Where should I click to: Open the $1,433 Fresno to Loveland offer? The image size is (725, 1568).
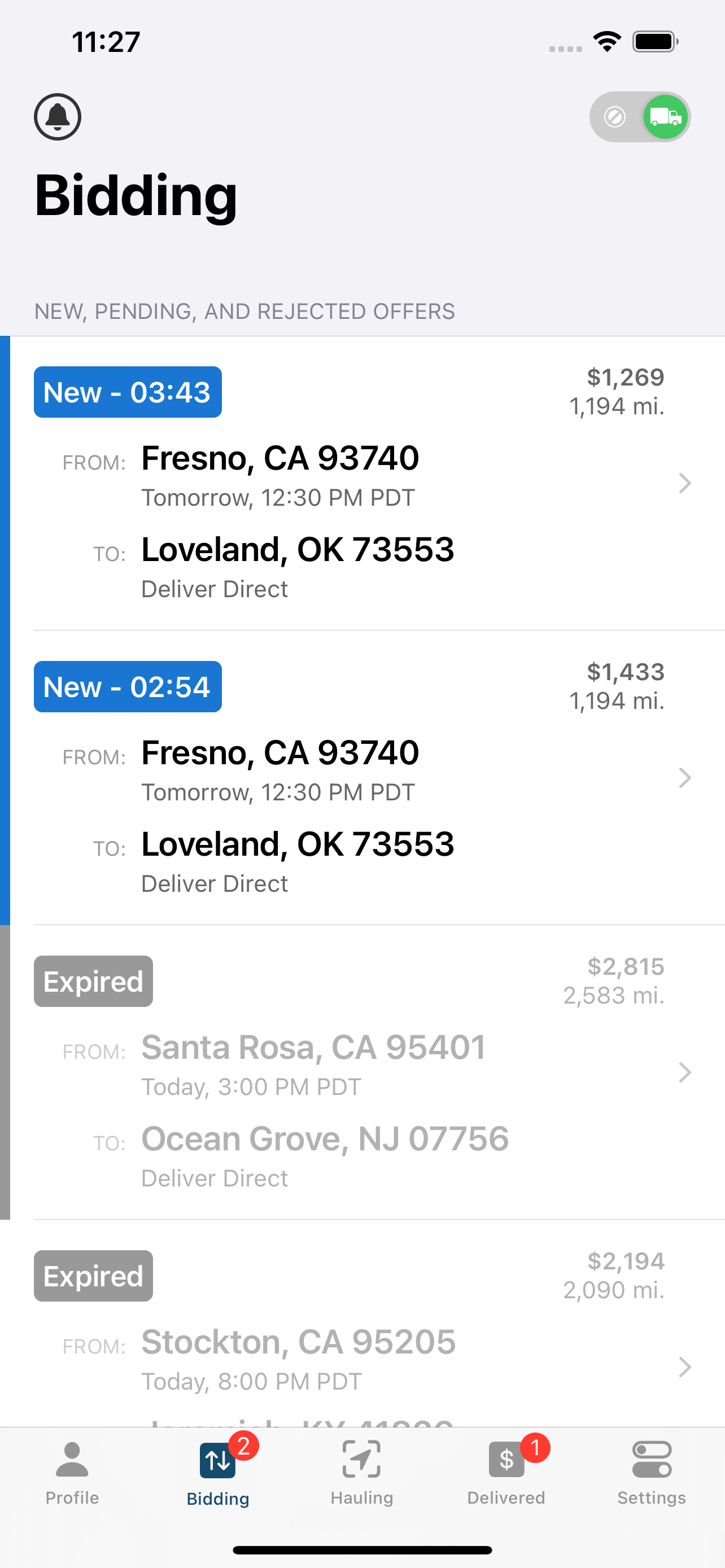(363, 778)
